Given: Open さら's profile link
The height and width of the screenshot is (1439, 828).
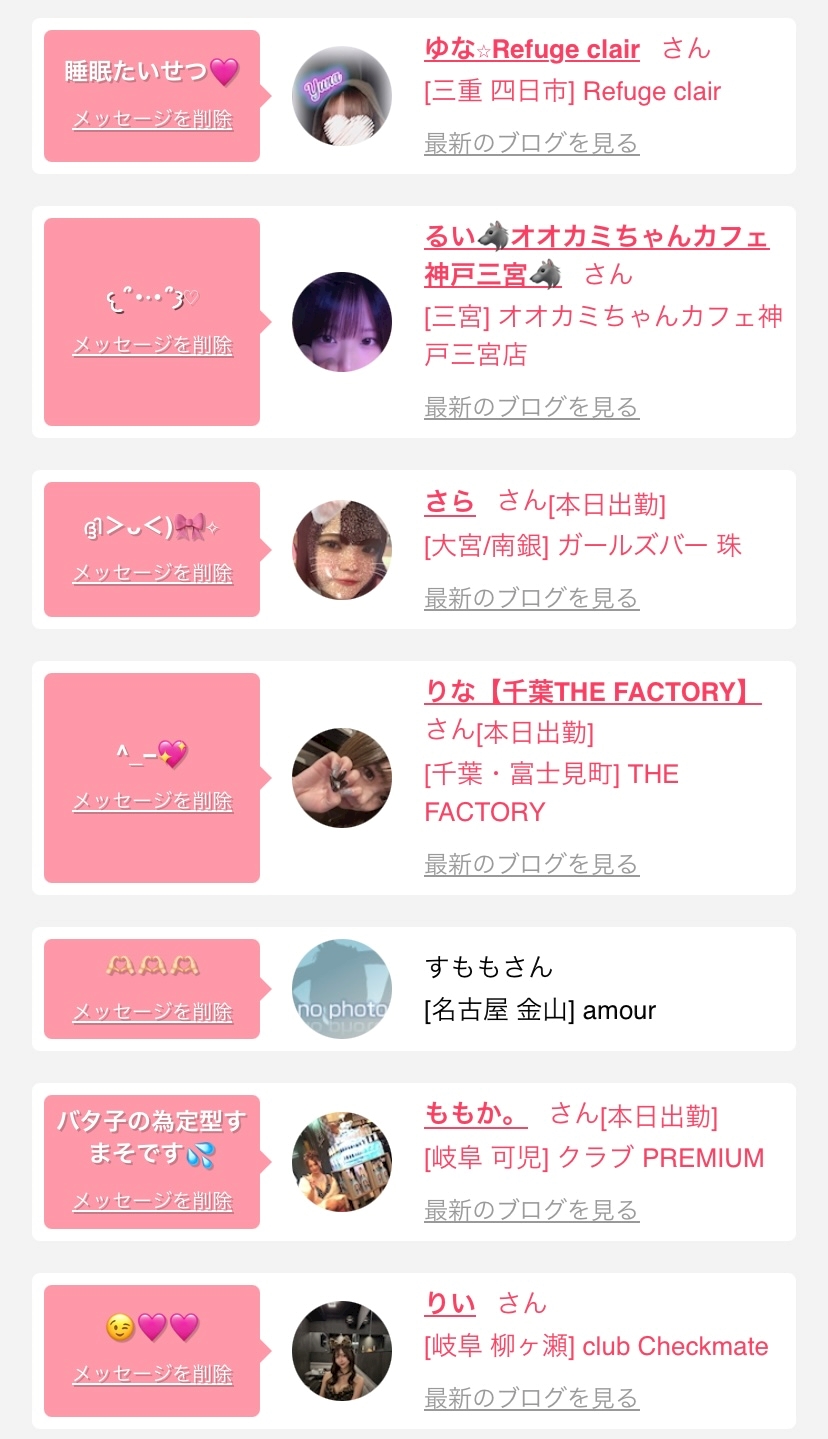Looking at the screenshot, I should click(450, 502).
